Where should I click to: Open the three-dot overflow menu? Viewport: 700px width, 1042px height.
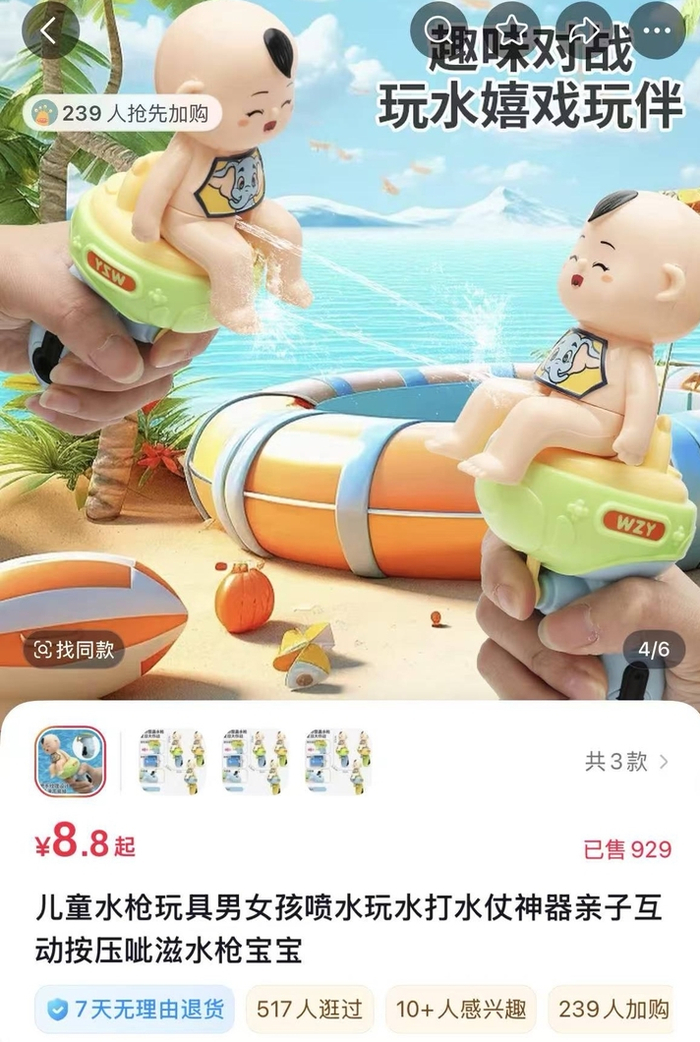coord(657,30)
